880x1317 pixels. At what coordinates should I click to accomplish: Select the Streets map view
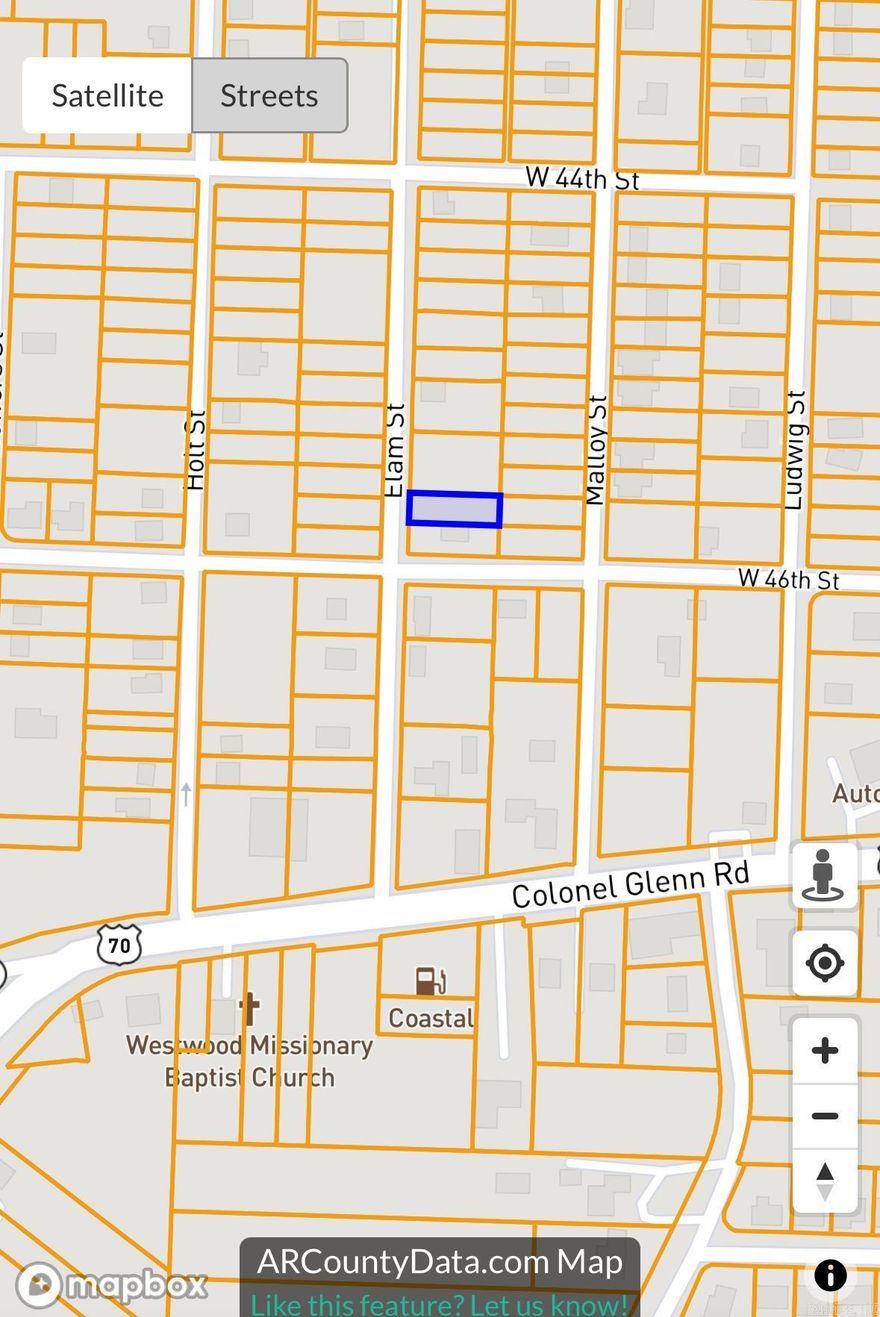click(x=269, y=96)
